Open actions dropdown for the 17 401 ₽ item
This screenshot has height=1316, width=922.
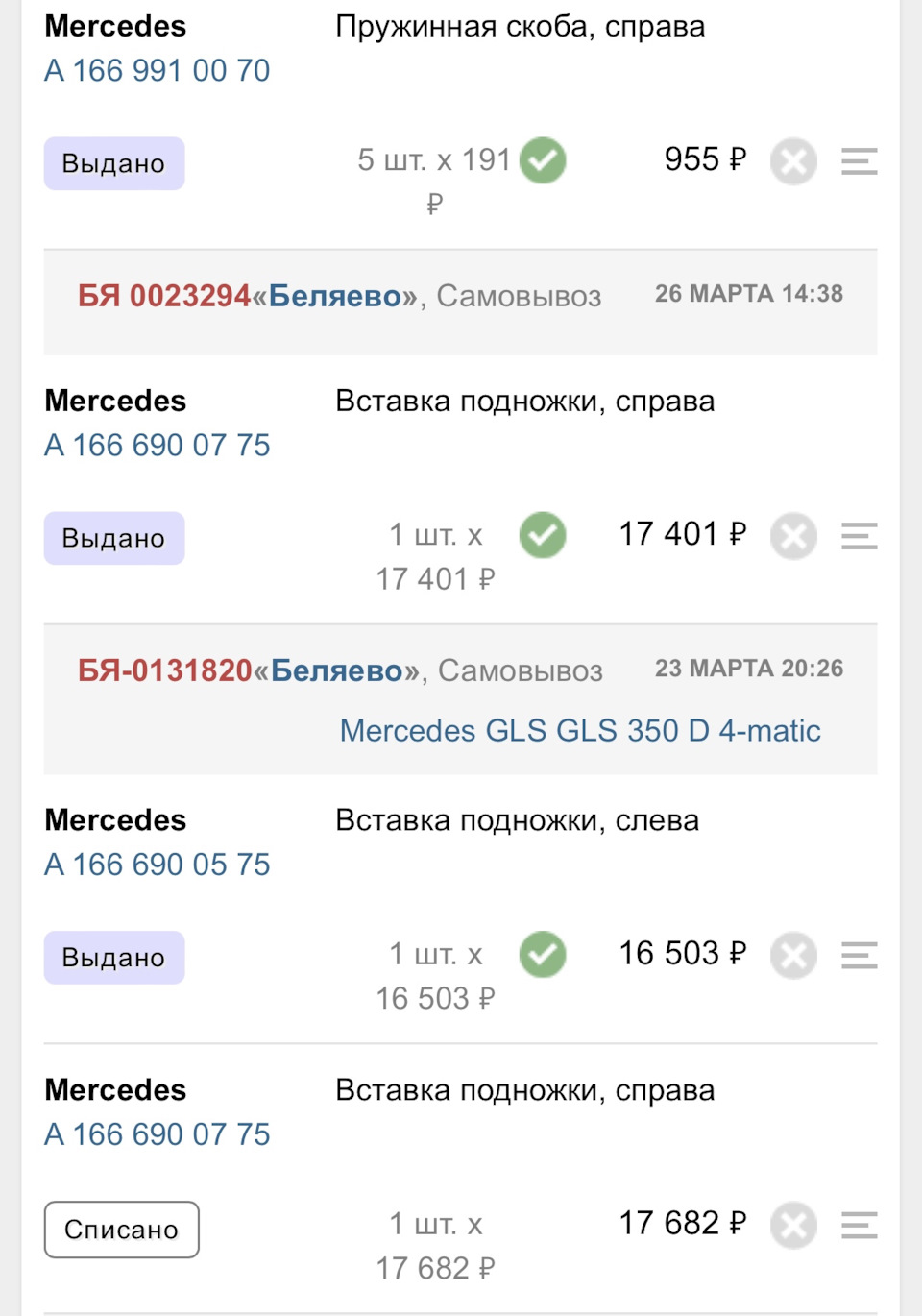coord(860,535)
